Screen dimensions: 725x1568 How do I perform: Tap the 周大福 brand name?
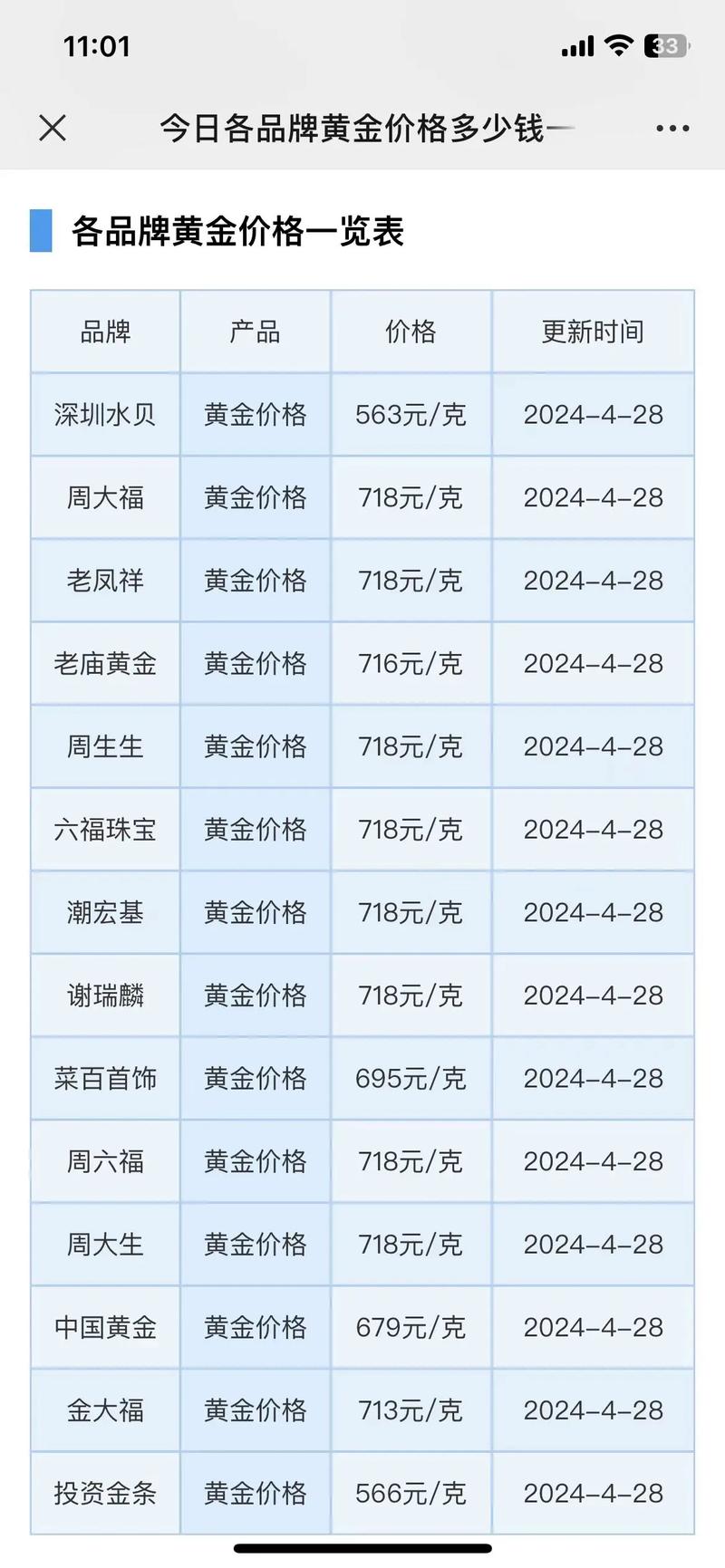click(104, 497)
